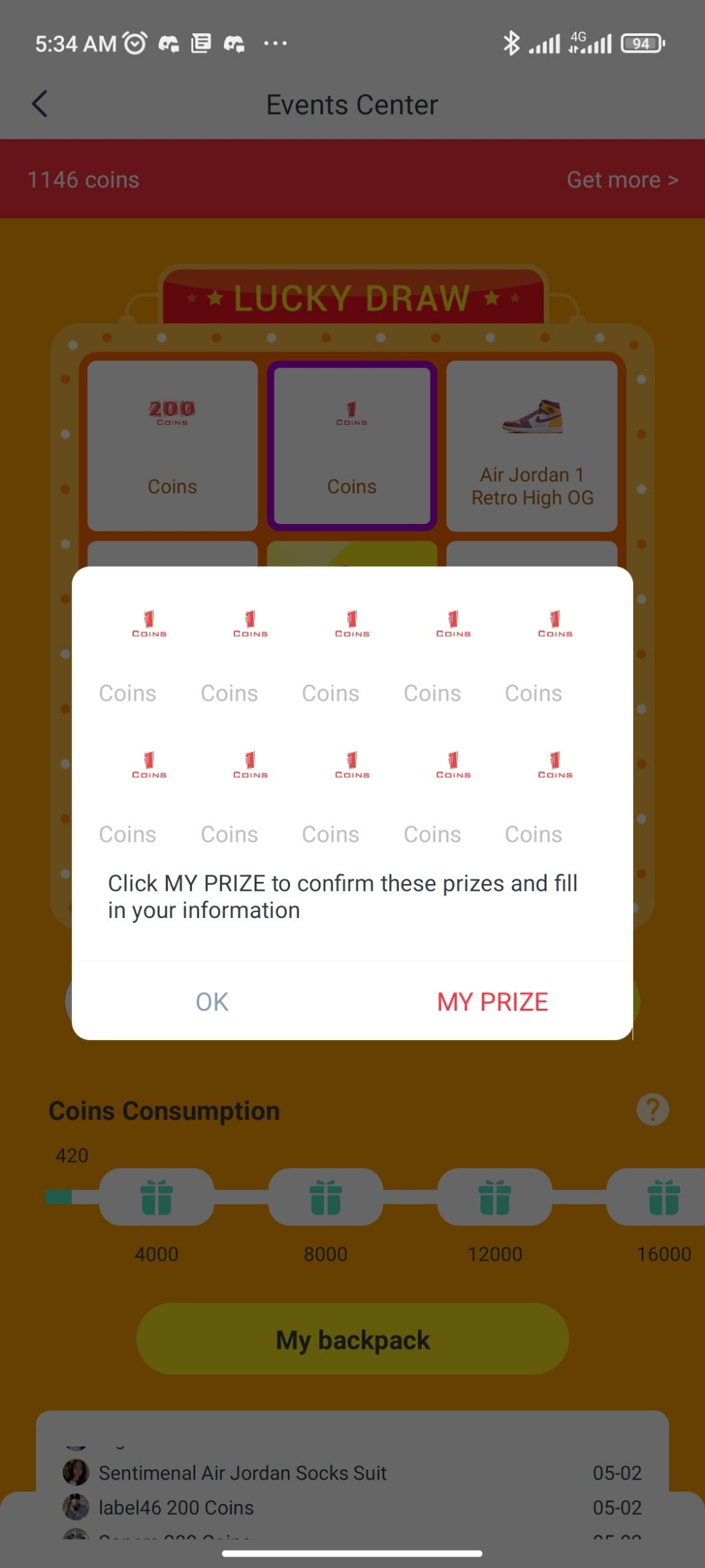
Task: Tap the 8000 coins gift box
Action: click(326, 1197)
